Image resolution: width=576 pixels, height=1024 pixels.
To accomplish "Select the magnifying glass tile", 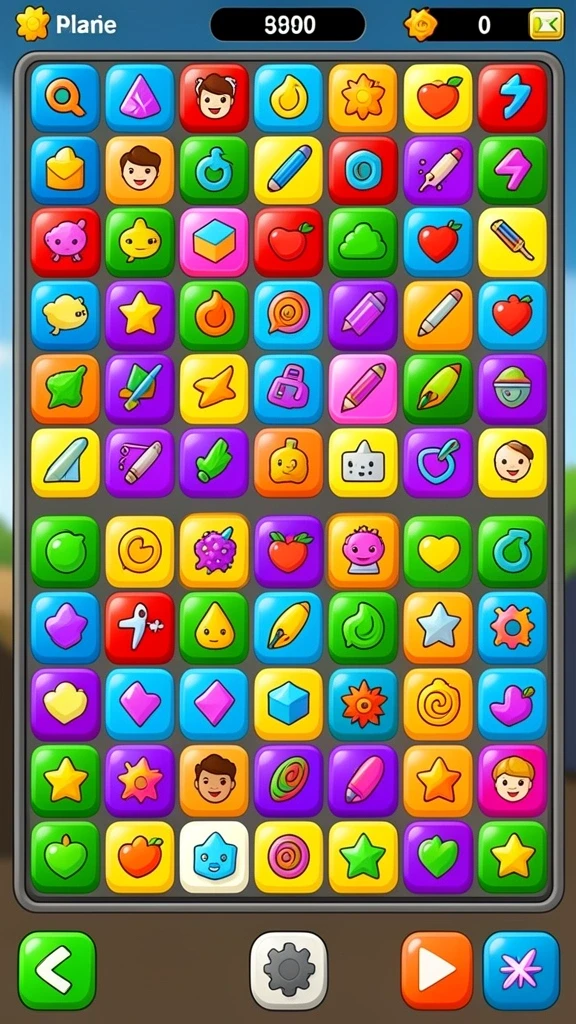I will (x=65, y=98).
